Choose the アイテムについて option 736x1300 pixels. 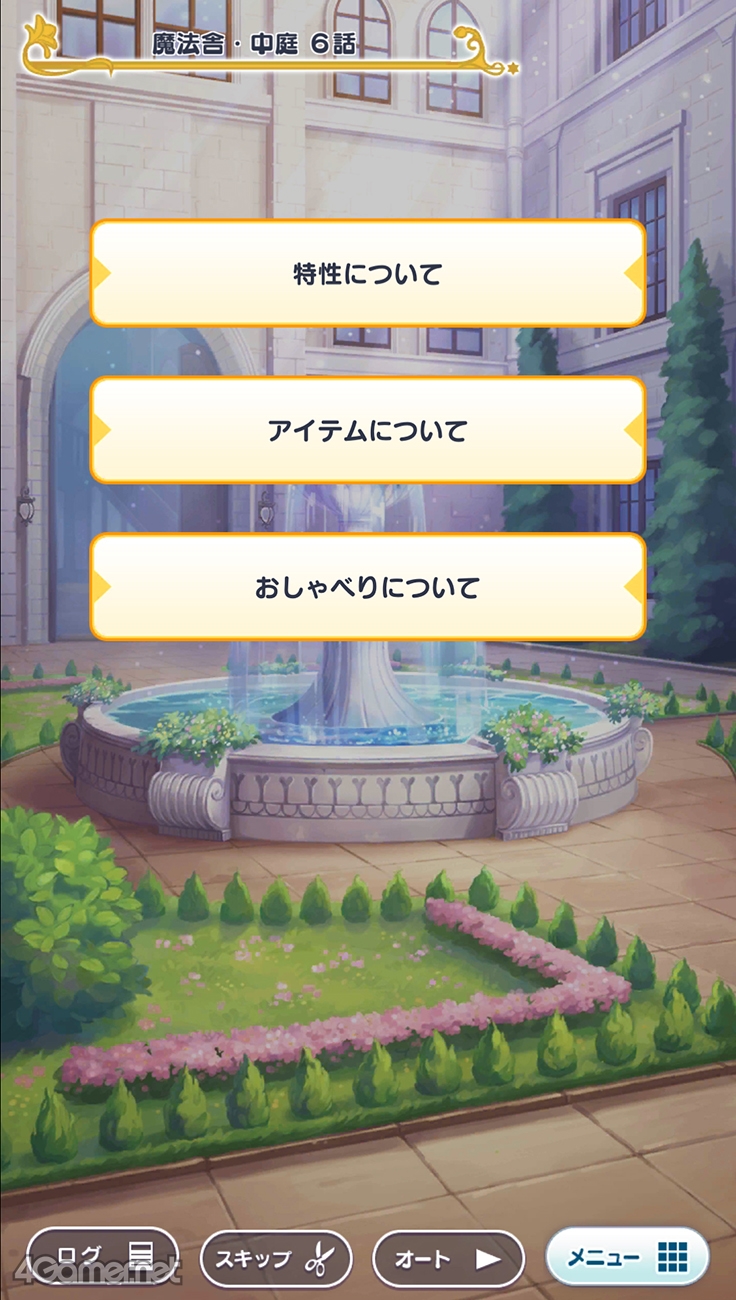[368, 430]
